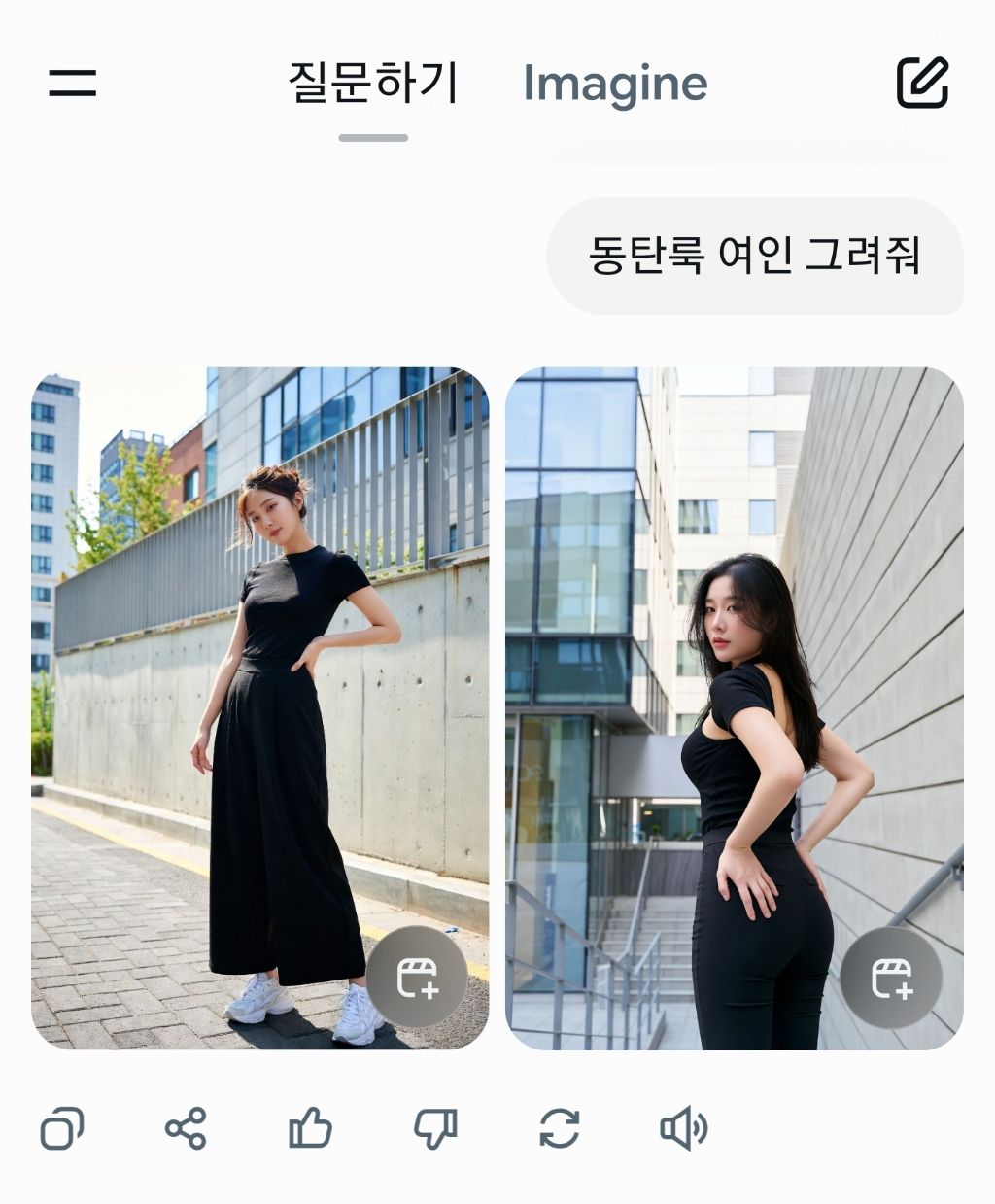Give the response a thumbs down
Viewport: 995px width, 1204px height.
[434, 1129]
